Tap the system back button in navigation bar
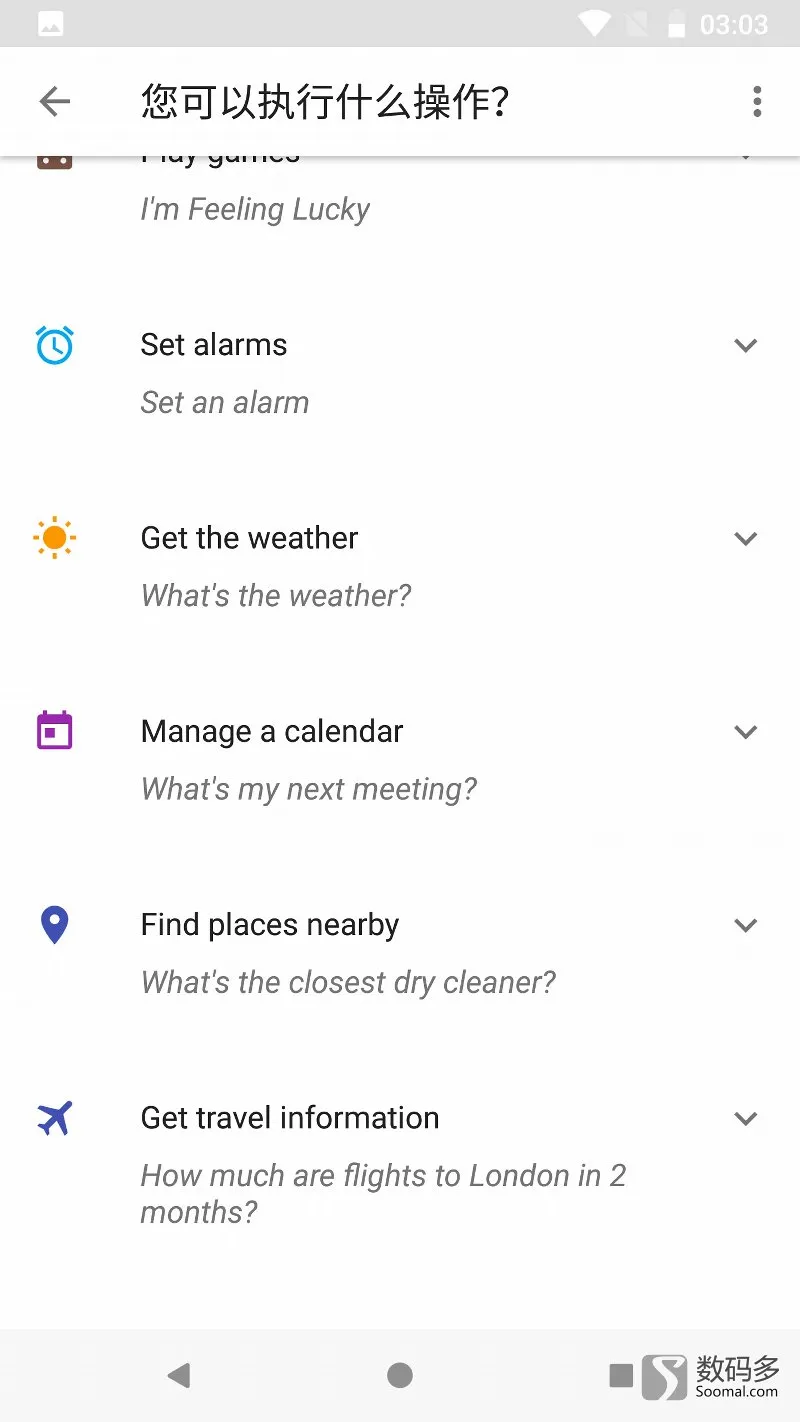 (179, 1376)
